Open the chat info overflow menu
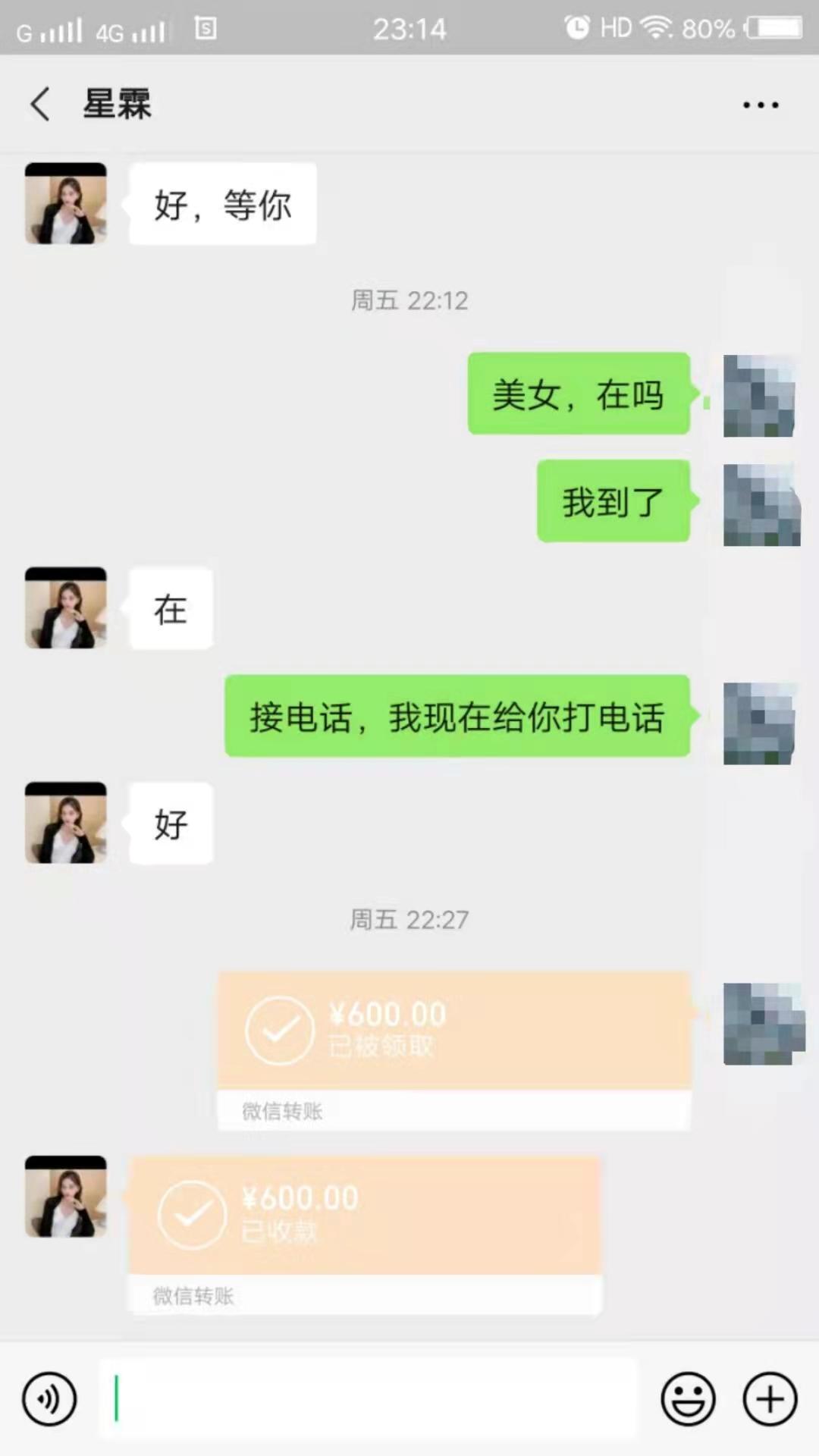Screen dimensions: 819x1456 [x=760, y=105]
